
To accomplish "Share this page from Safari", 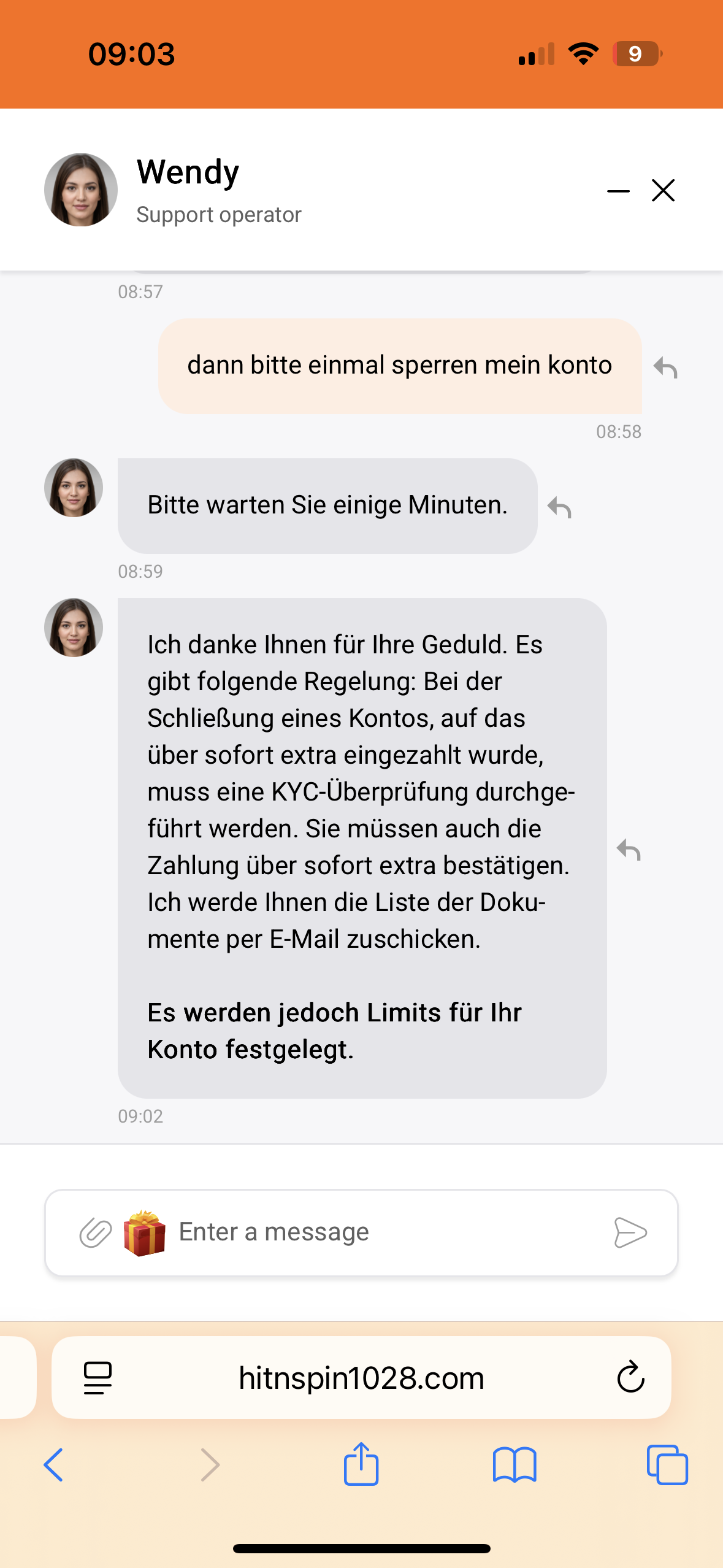I will (x=361, y=1464).
